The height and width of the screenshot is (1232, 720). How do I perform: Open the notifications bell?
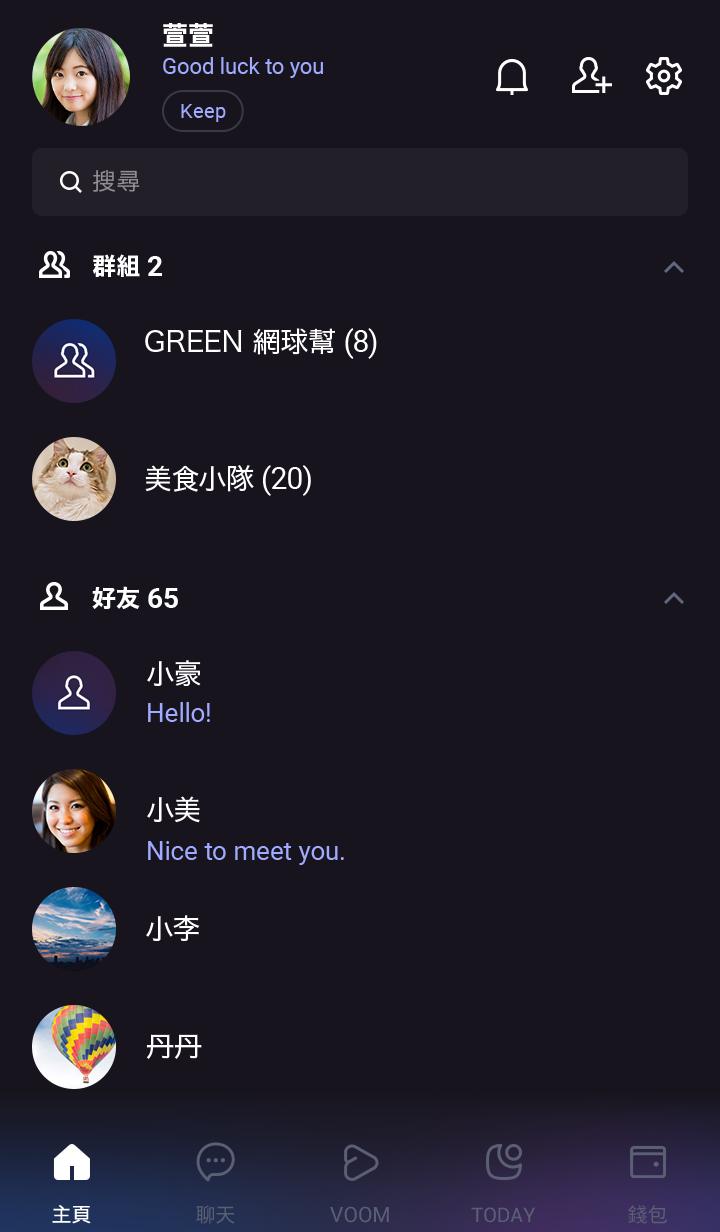click(512, 77)
